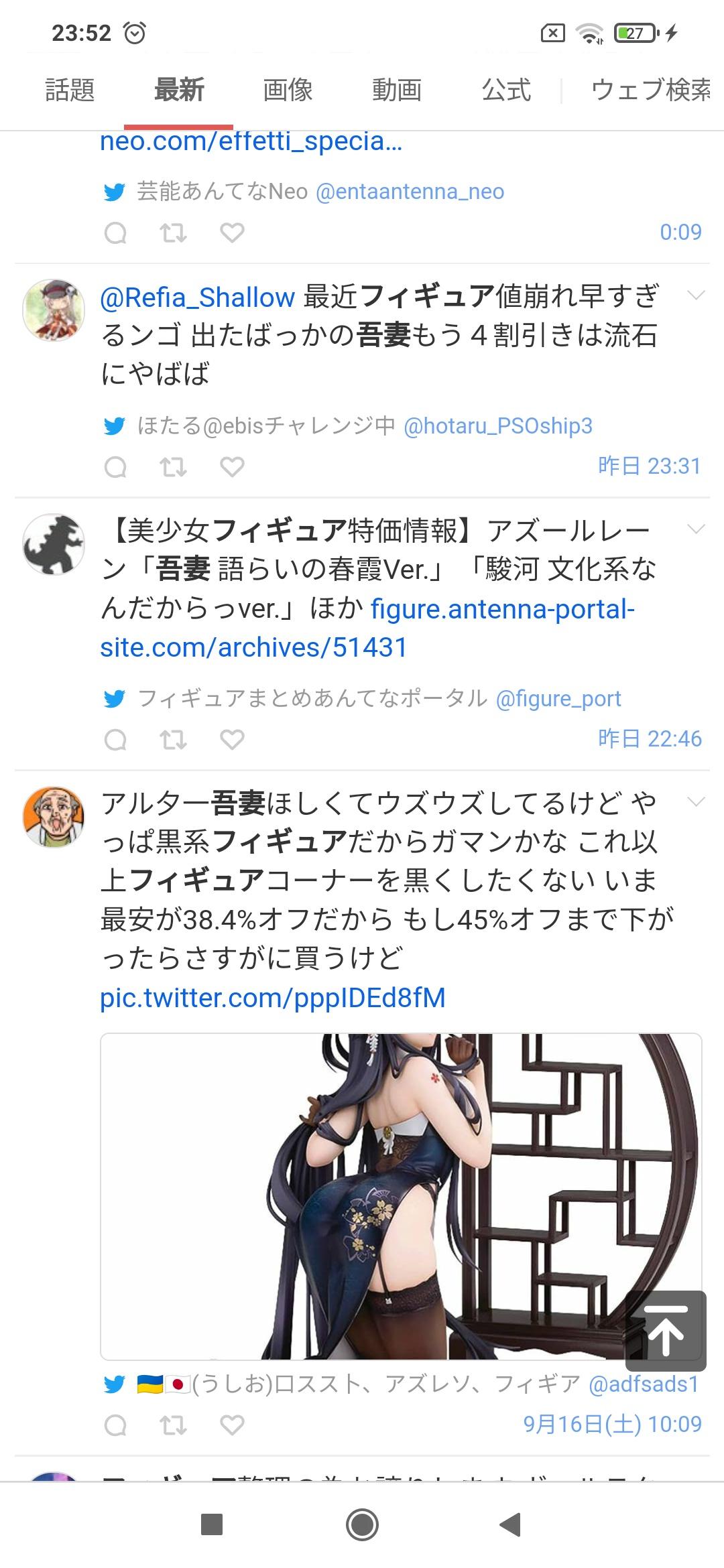Like the tweet by @hotaru_PSOship3

click(x=232, y=466)
